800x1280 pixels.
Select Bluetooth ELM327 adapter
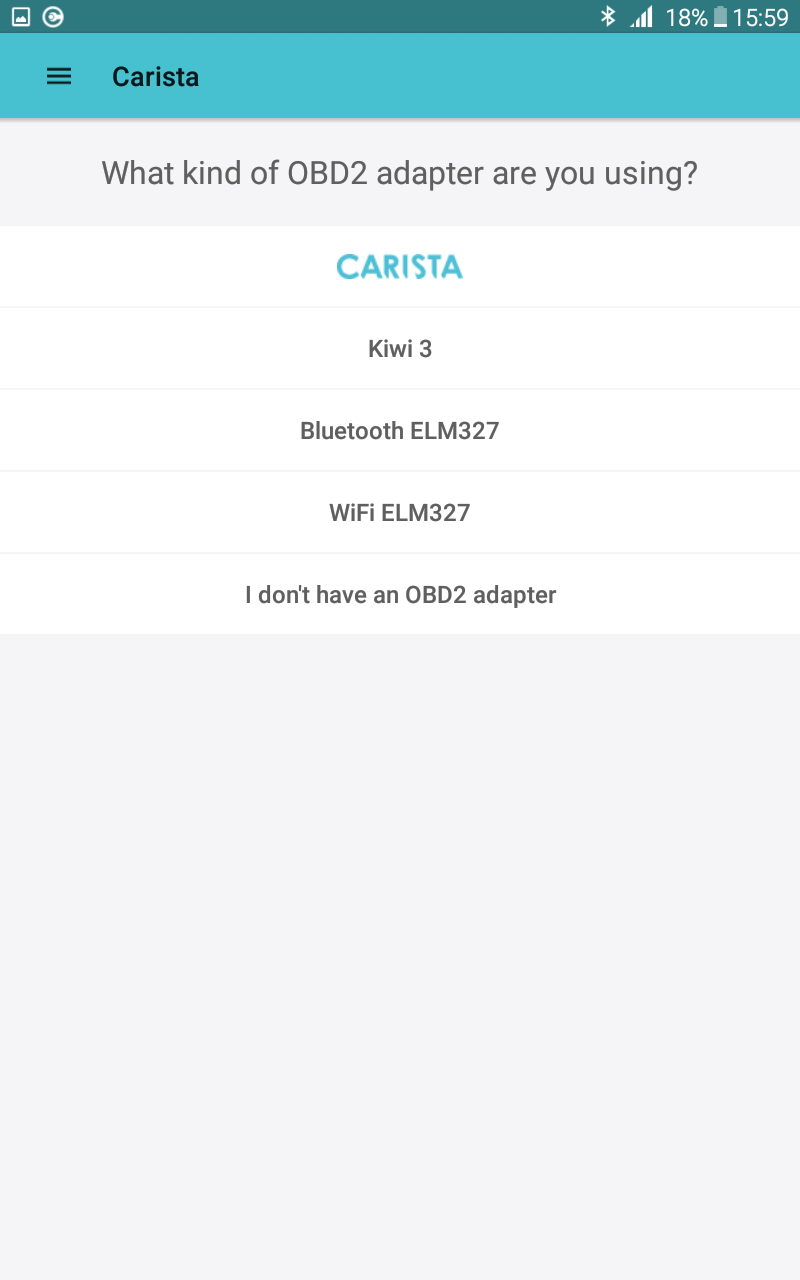click(400, 431)
